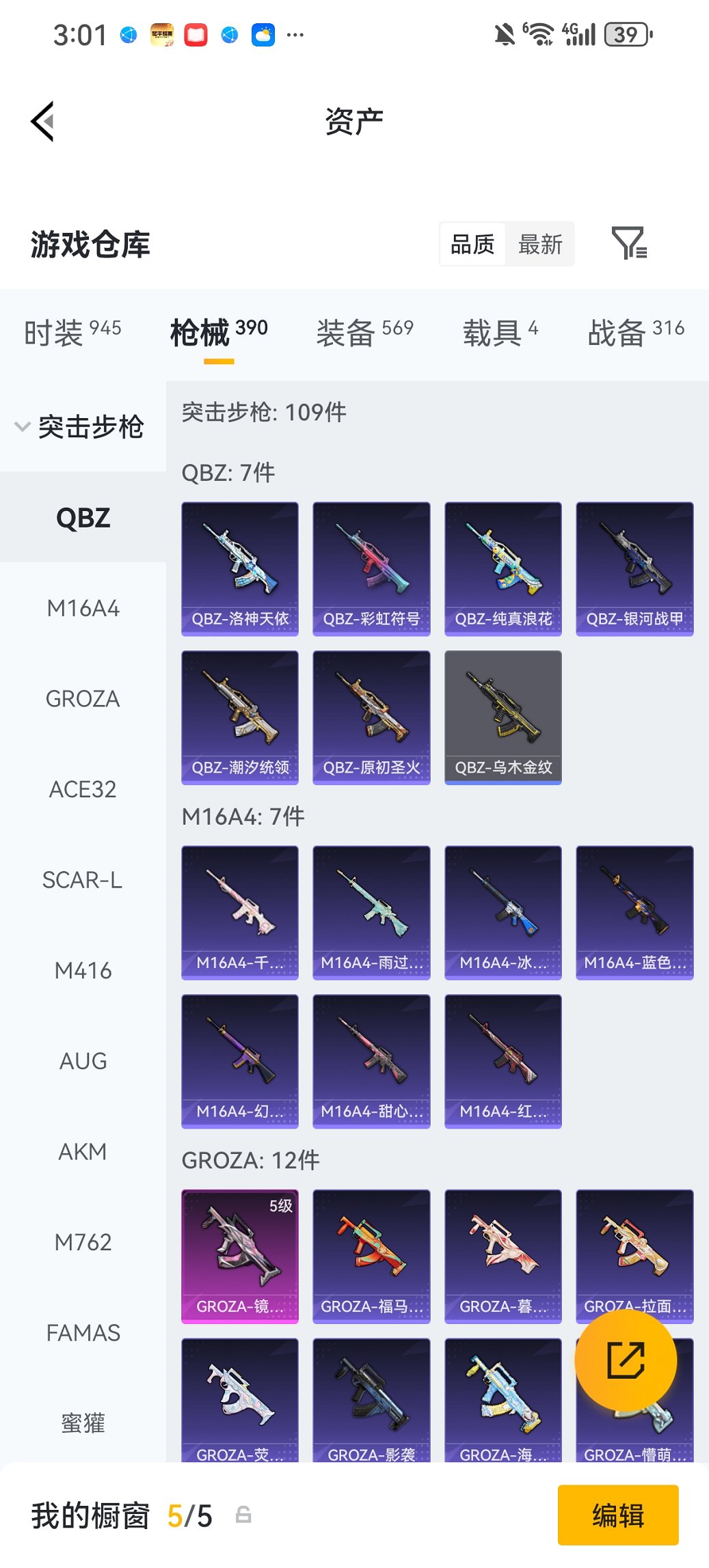709x1568 pixels.
Task: Select FAMAS in the side list
Action: tap(83, 1333)
